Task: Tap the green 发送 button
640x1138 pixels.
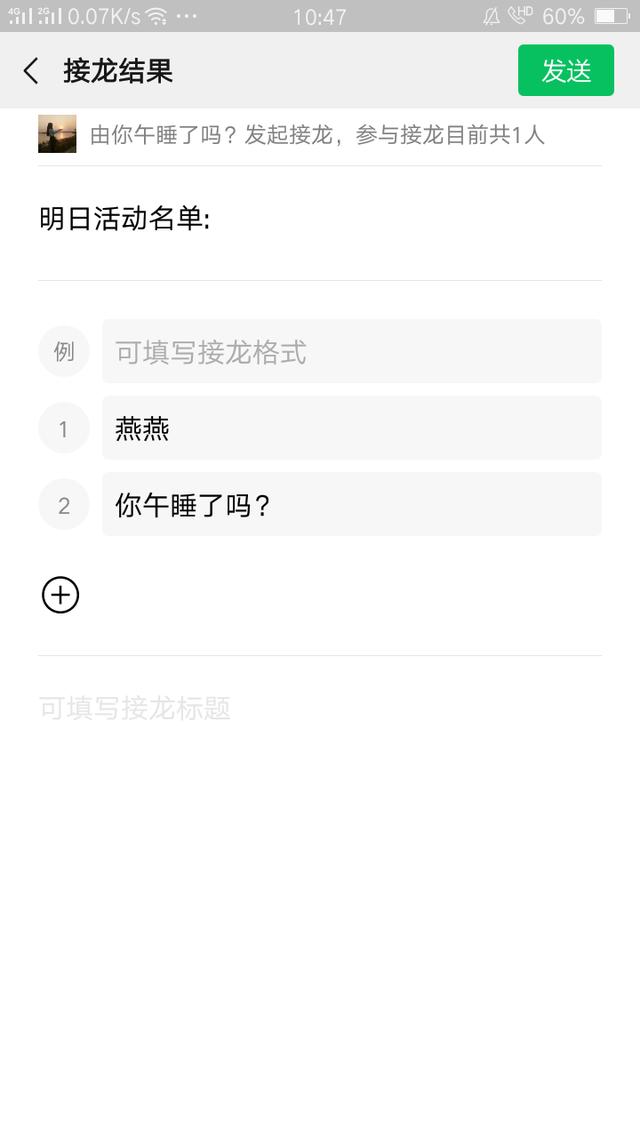Action: 565,71
